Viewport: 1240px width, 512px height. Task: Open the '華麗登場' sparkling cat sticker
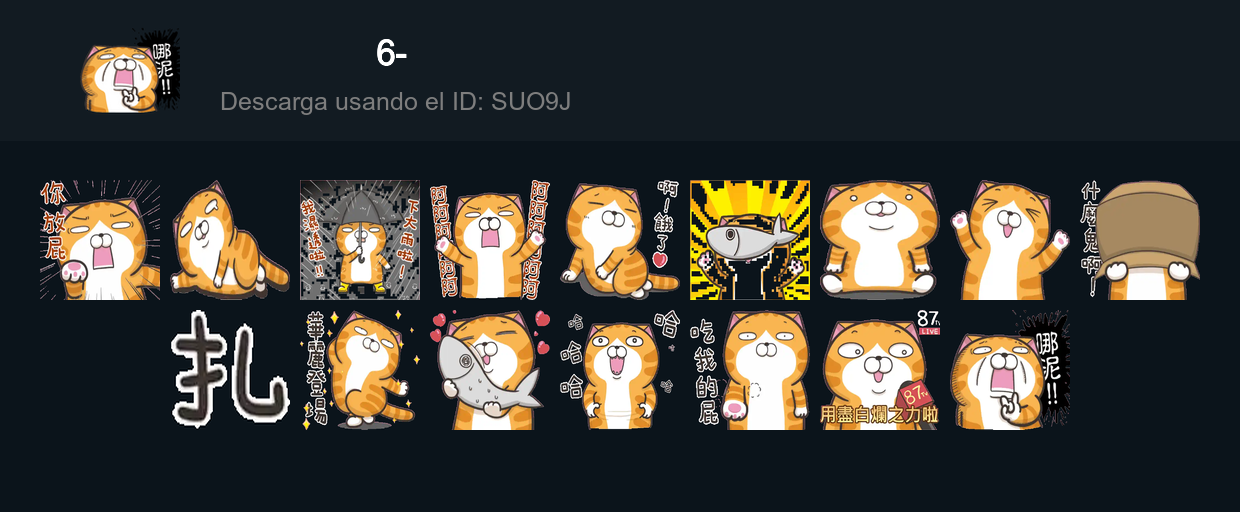tap(360, 370)
